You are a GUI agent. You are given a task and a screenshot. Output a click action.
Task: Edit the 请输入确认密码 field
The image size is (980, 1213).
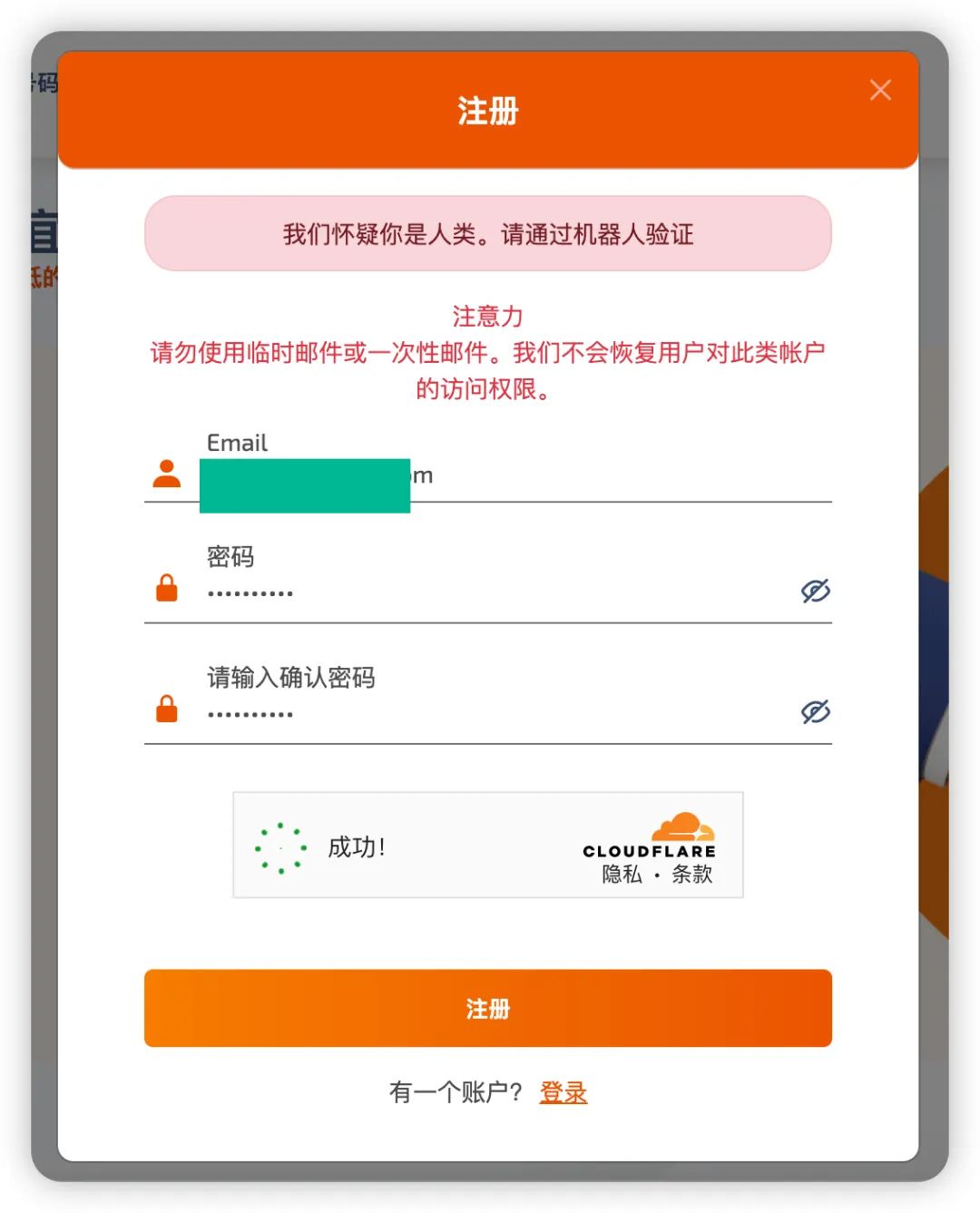(x=490, y=713)
